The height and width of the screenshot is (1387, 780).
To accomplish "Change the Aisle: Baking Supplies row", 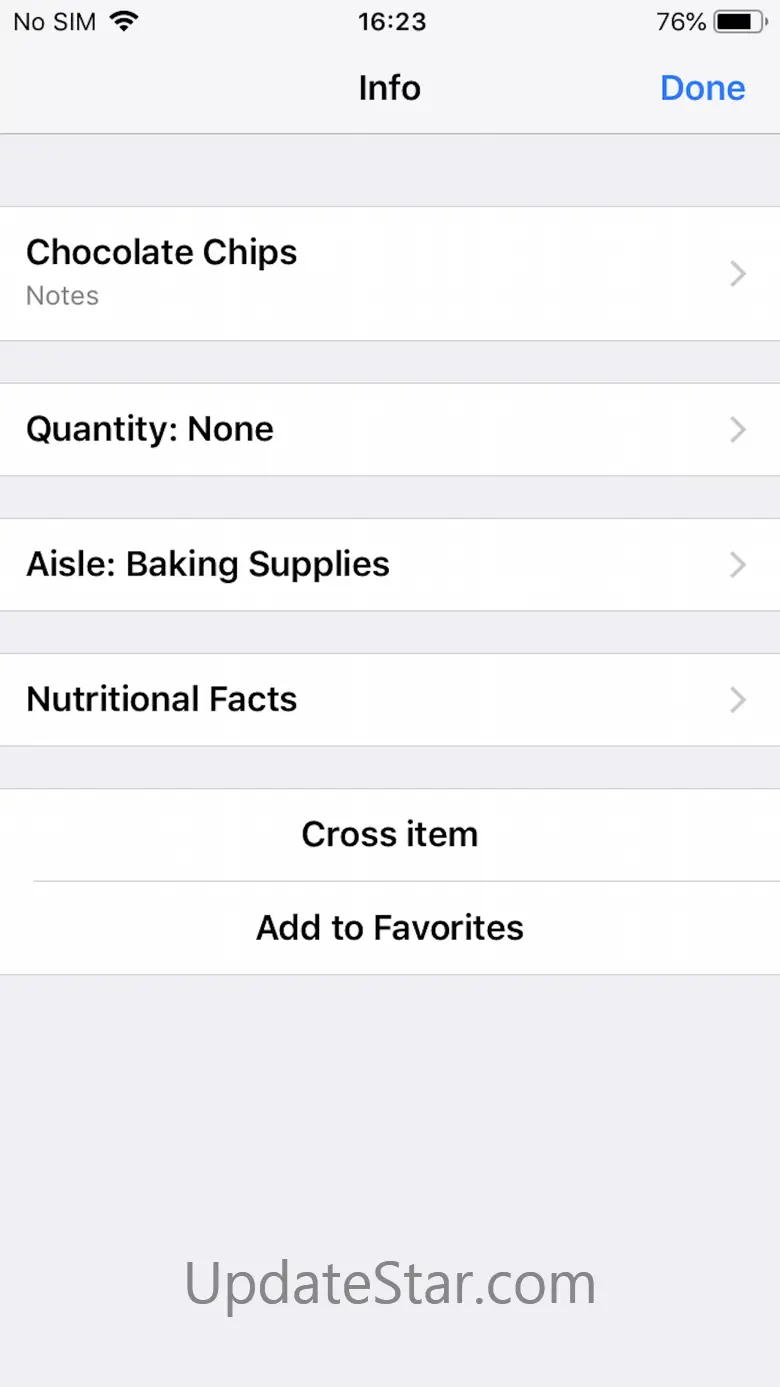I will pyautogui.click(x=390, y=564).
